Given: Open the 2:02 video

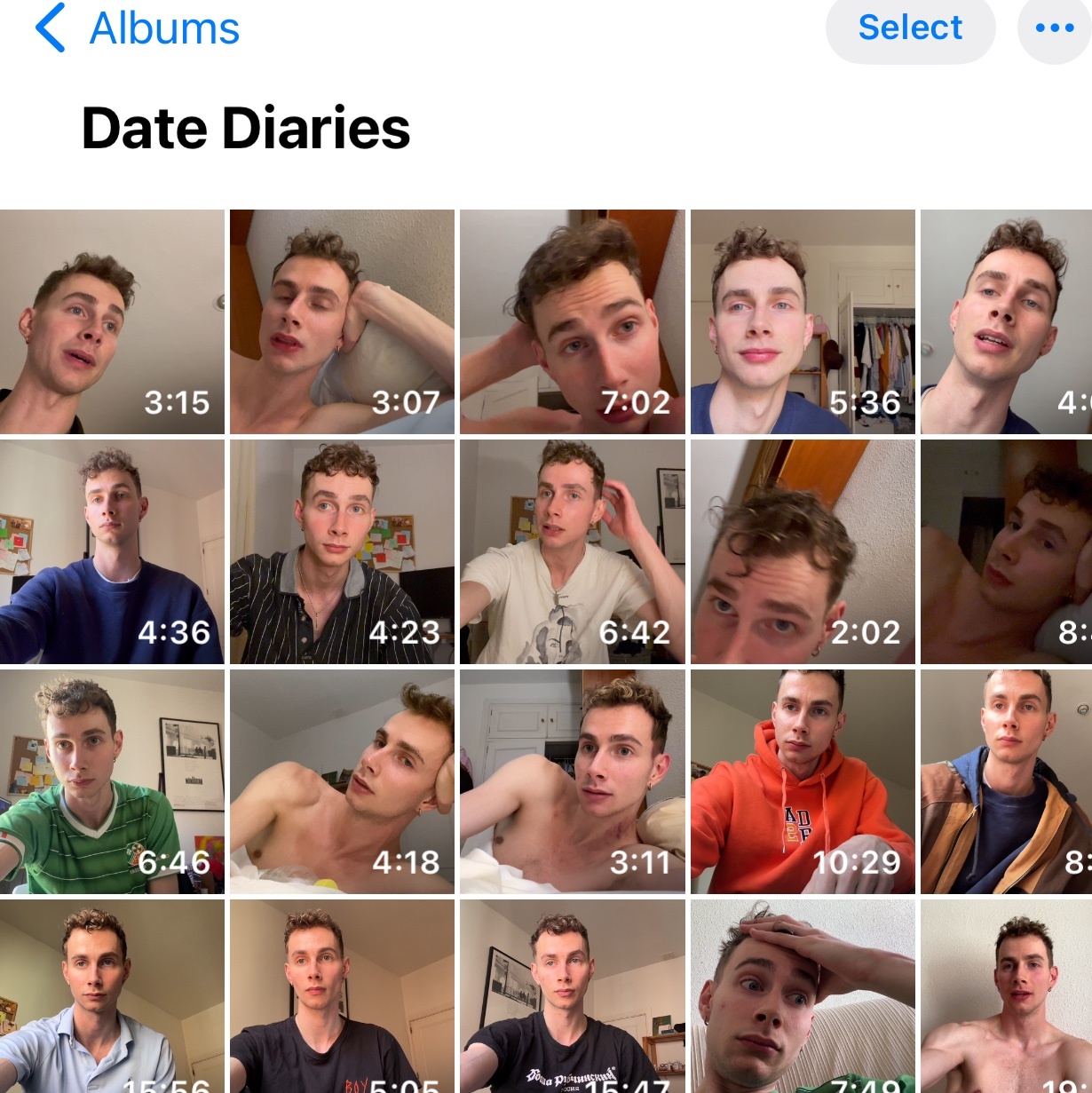Looking at the screenshot, I should pyautogui.click(x=803, y=551).
